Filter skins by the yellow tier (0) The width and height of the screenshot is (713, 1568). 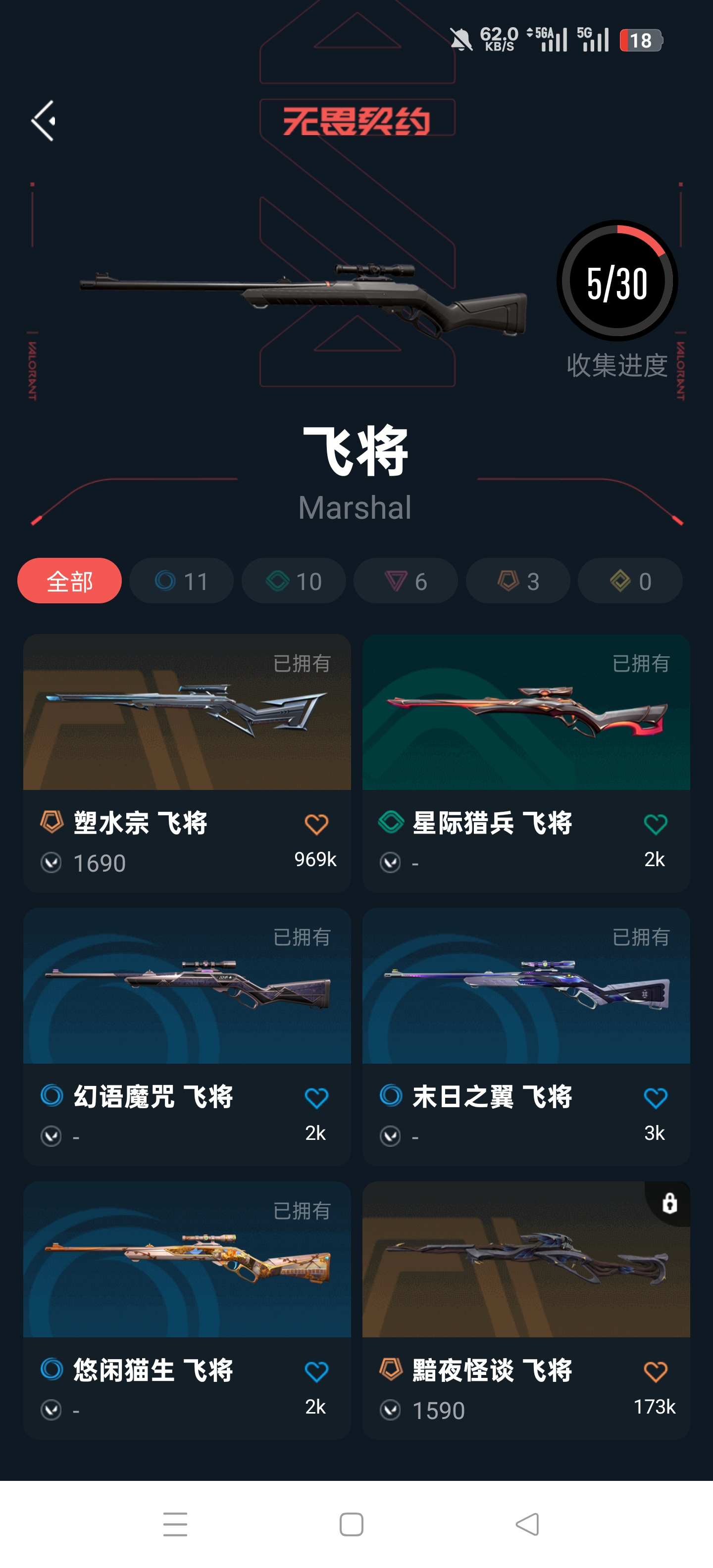pyautogui.click(x=630, y=581)
